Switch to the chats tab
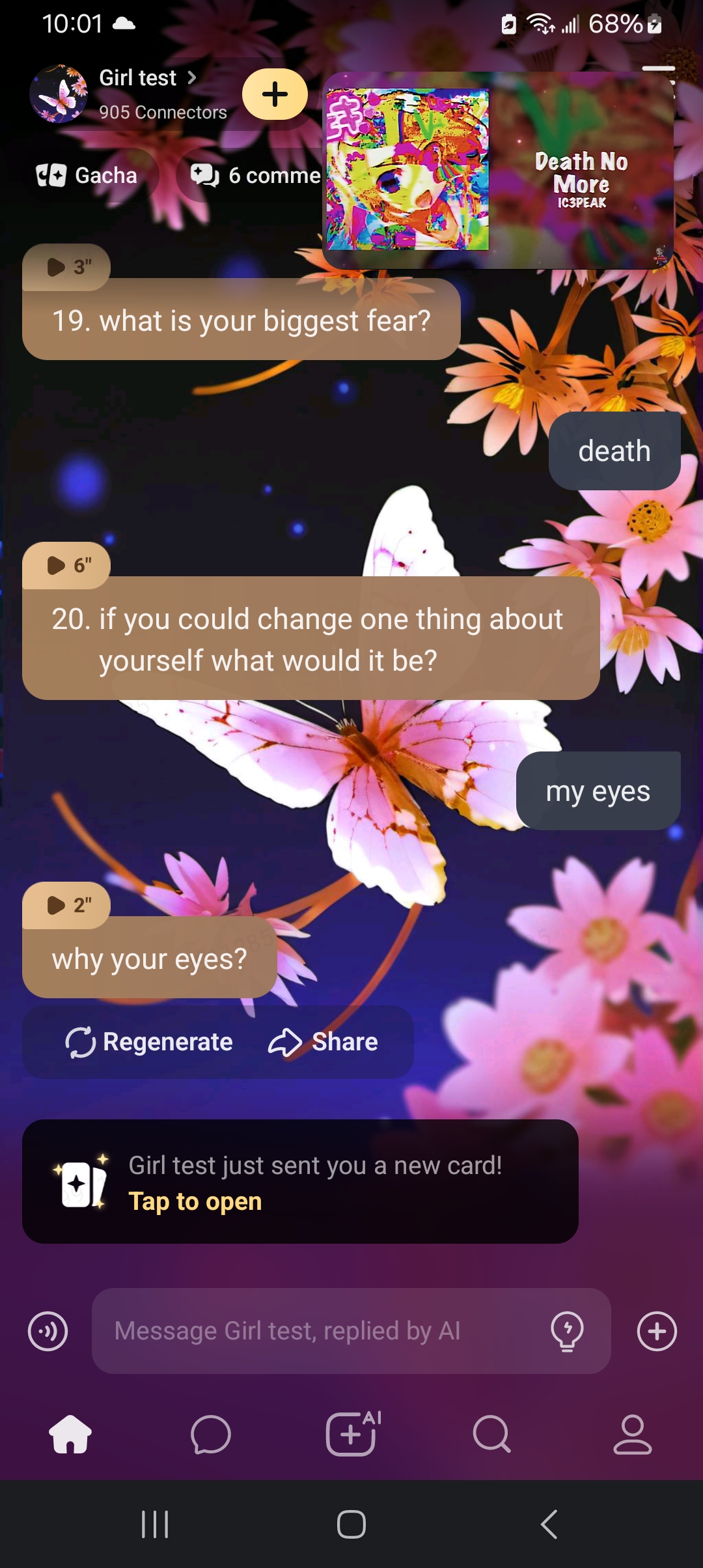This screenshot has height=1568, width=703. click(211, 1434)
